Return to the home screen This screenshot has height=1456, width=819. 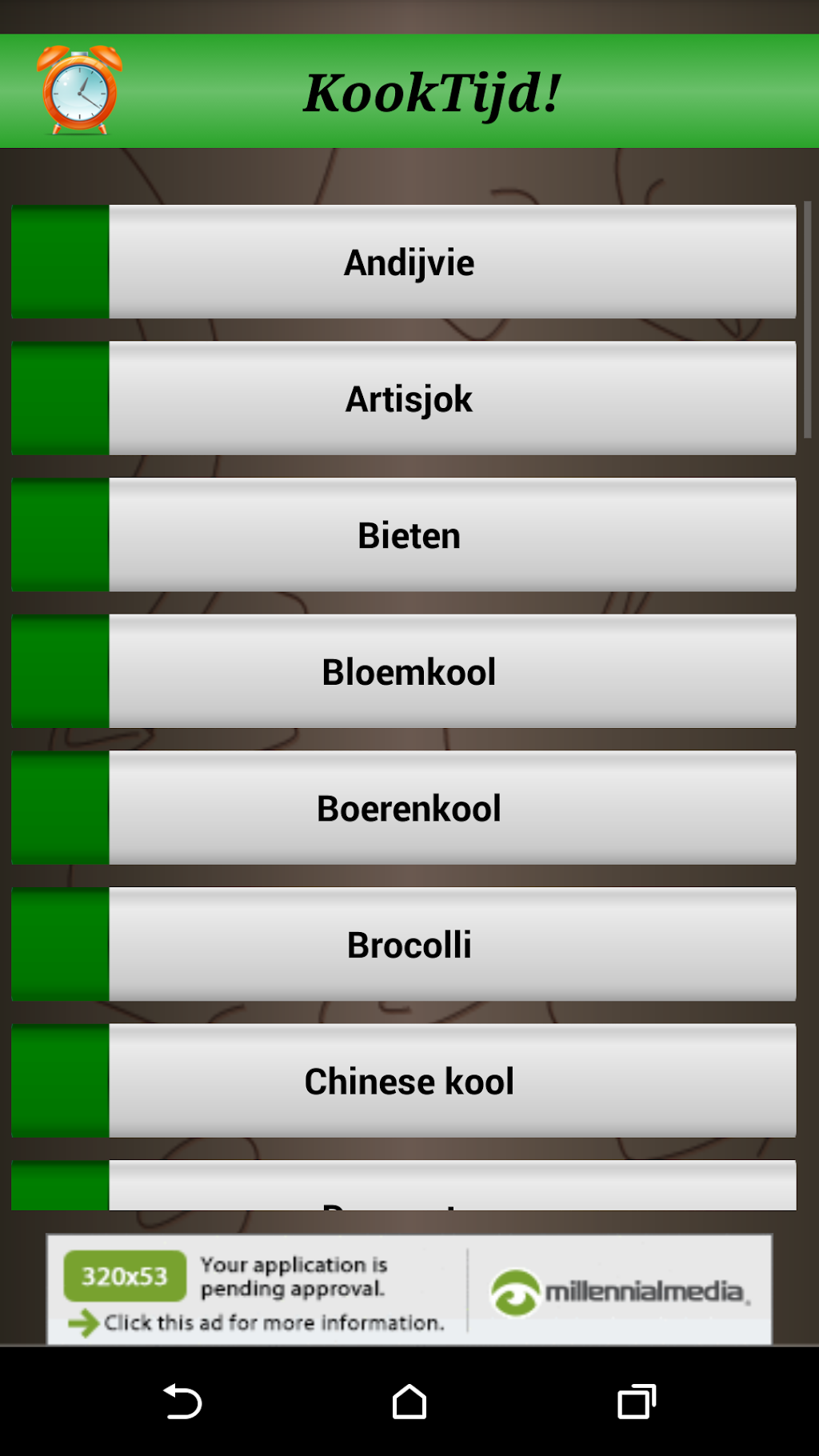tap(409, 1402)
